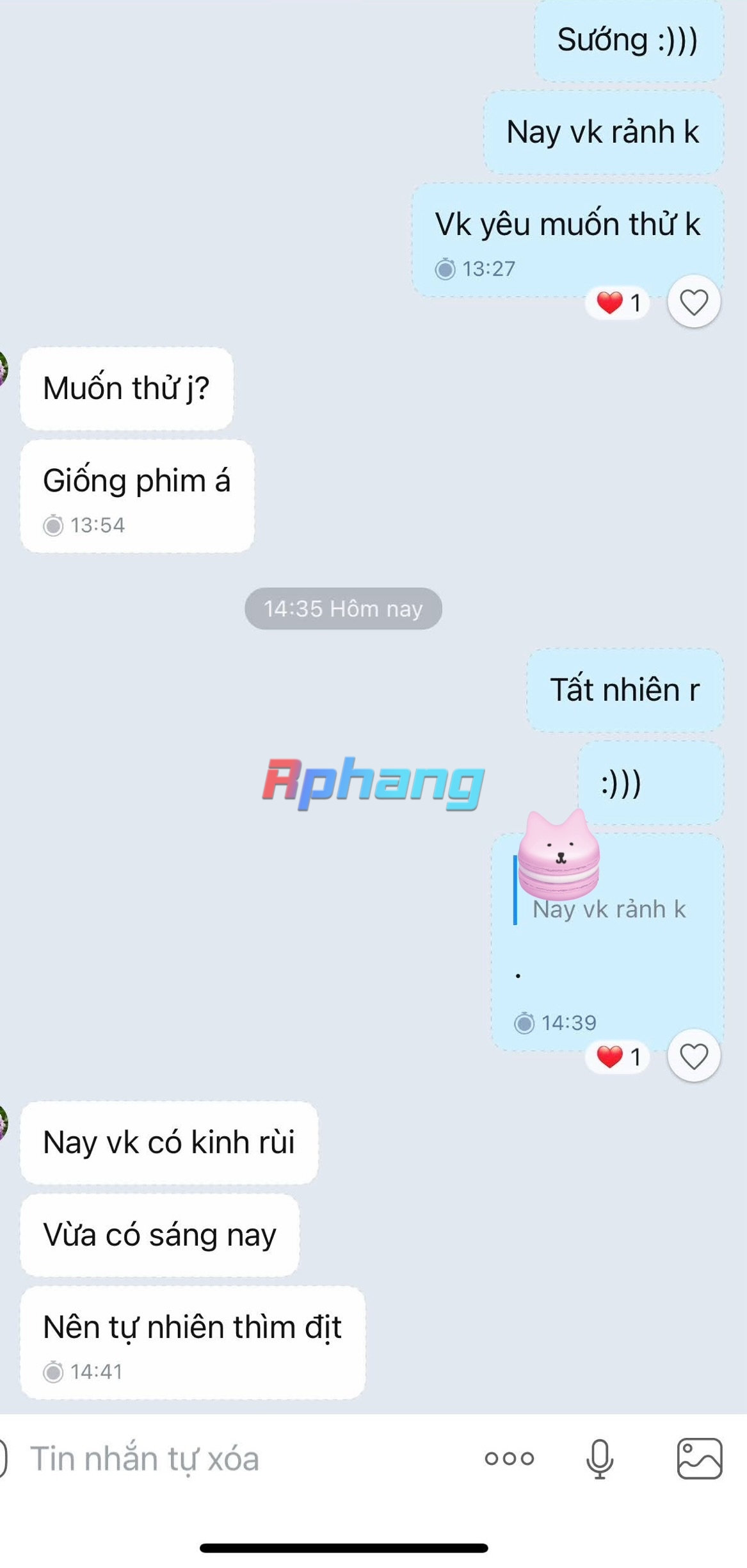Open the image gallery picker
This screenshot has height=1568, width=747.
700,1458
